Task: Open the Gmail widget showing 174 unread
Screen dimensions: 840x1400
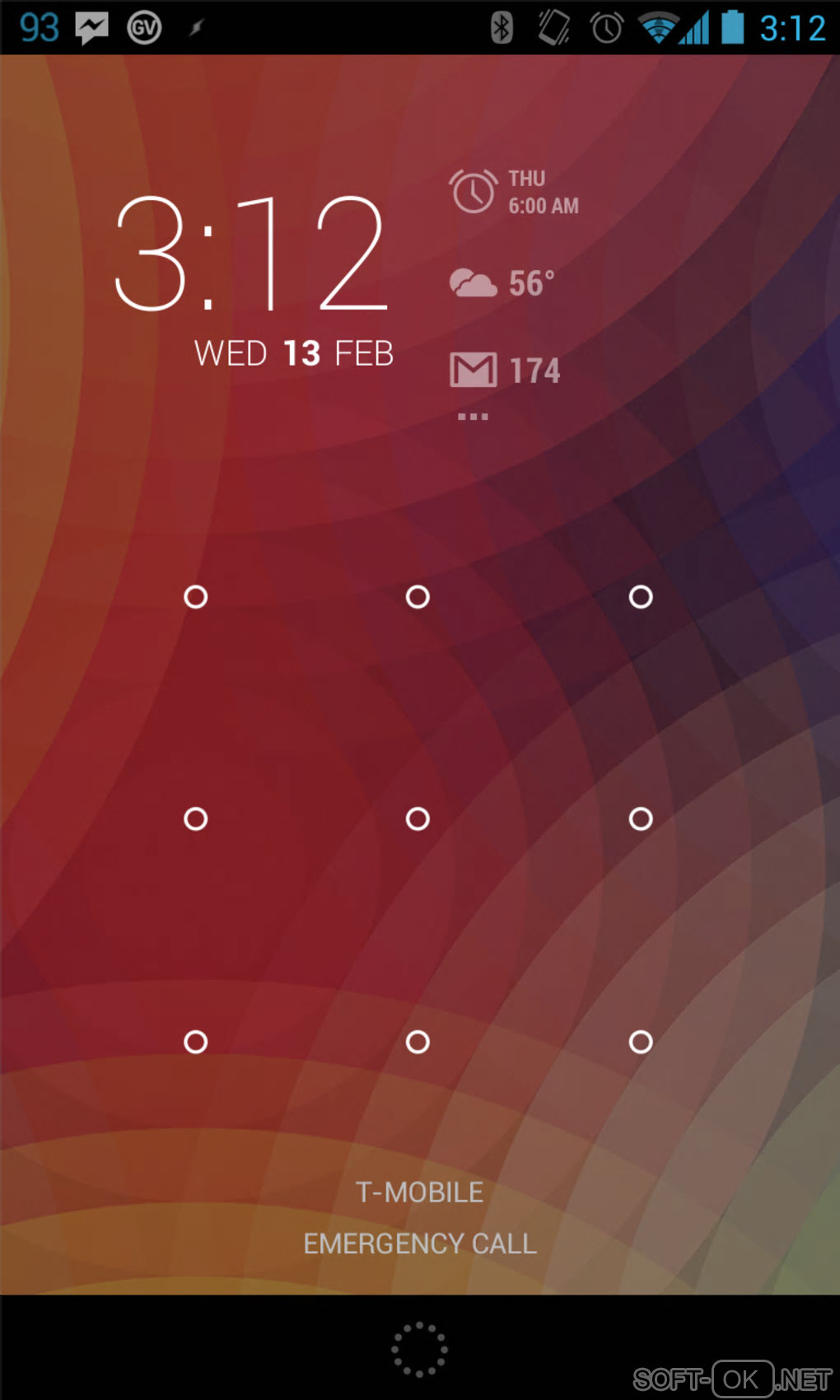Action: click(x=505, y=371)
